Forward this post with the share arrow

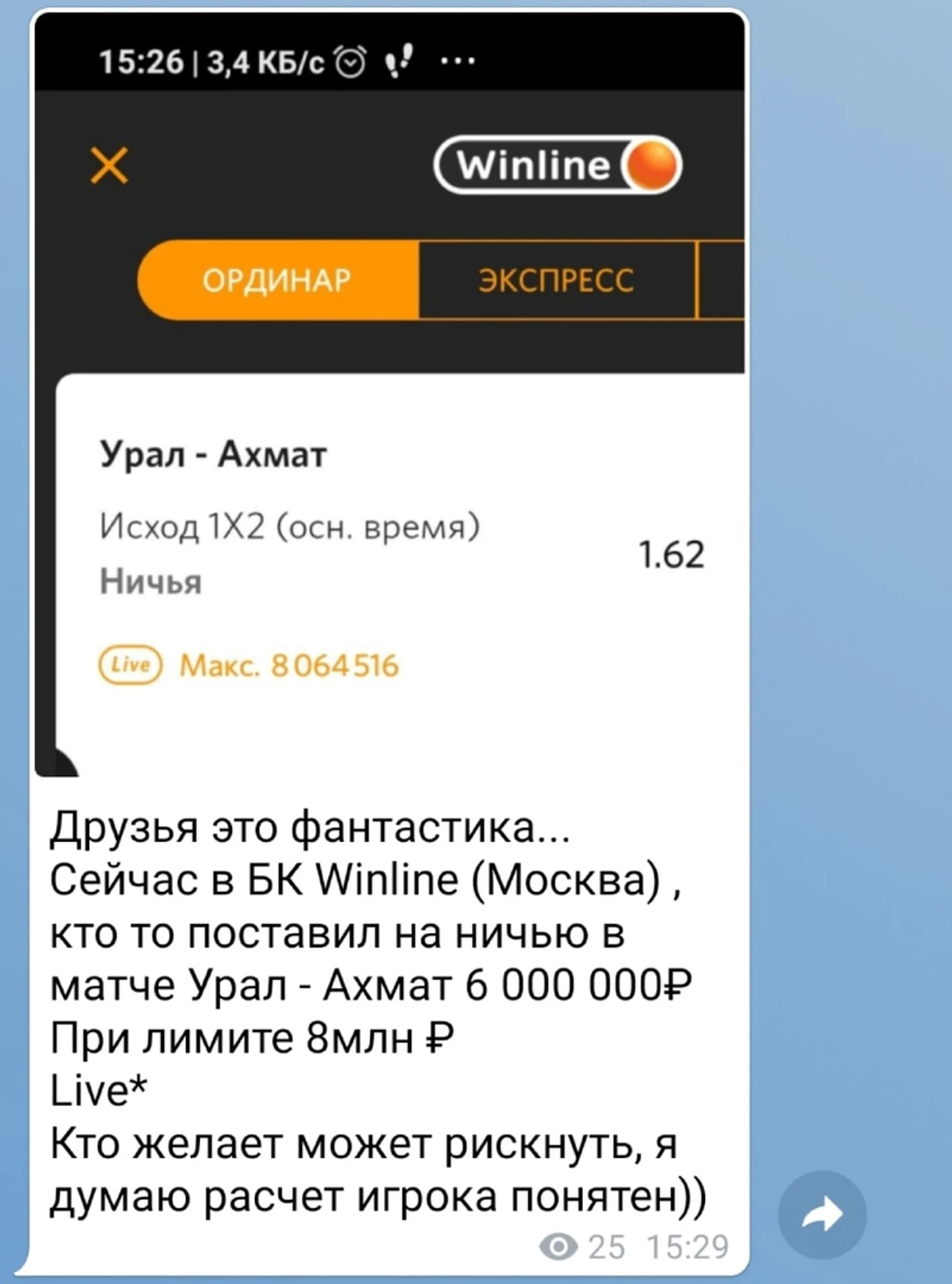tap(822, 1214)
